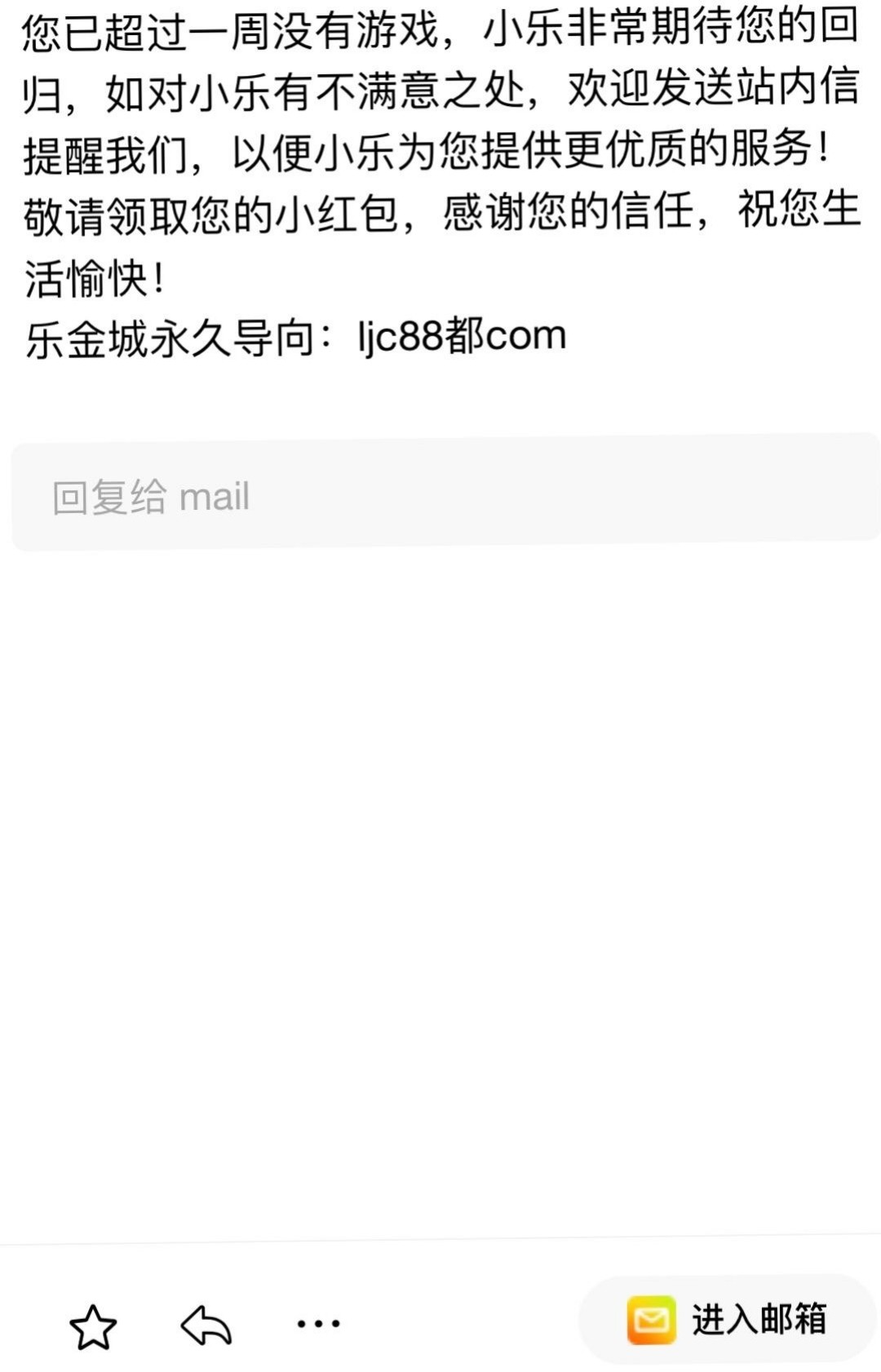Viewport: 881px width, 1372px height.
Task: Open the three-dot more options menu
Action: [x=318, y=1323]
